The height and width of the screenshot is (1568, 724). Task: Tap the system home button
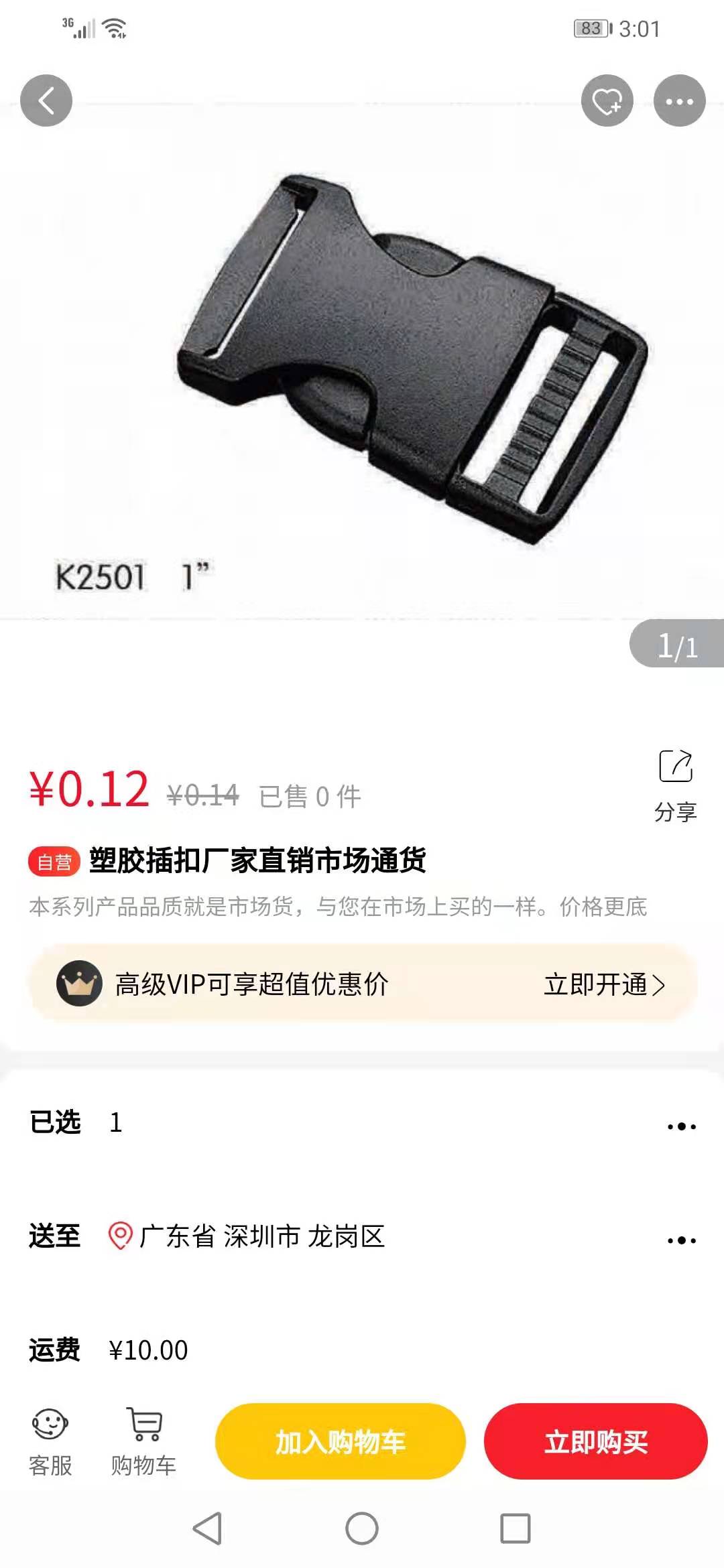pyautogui.click(x=362, y=1529)
